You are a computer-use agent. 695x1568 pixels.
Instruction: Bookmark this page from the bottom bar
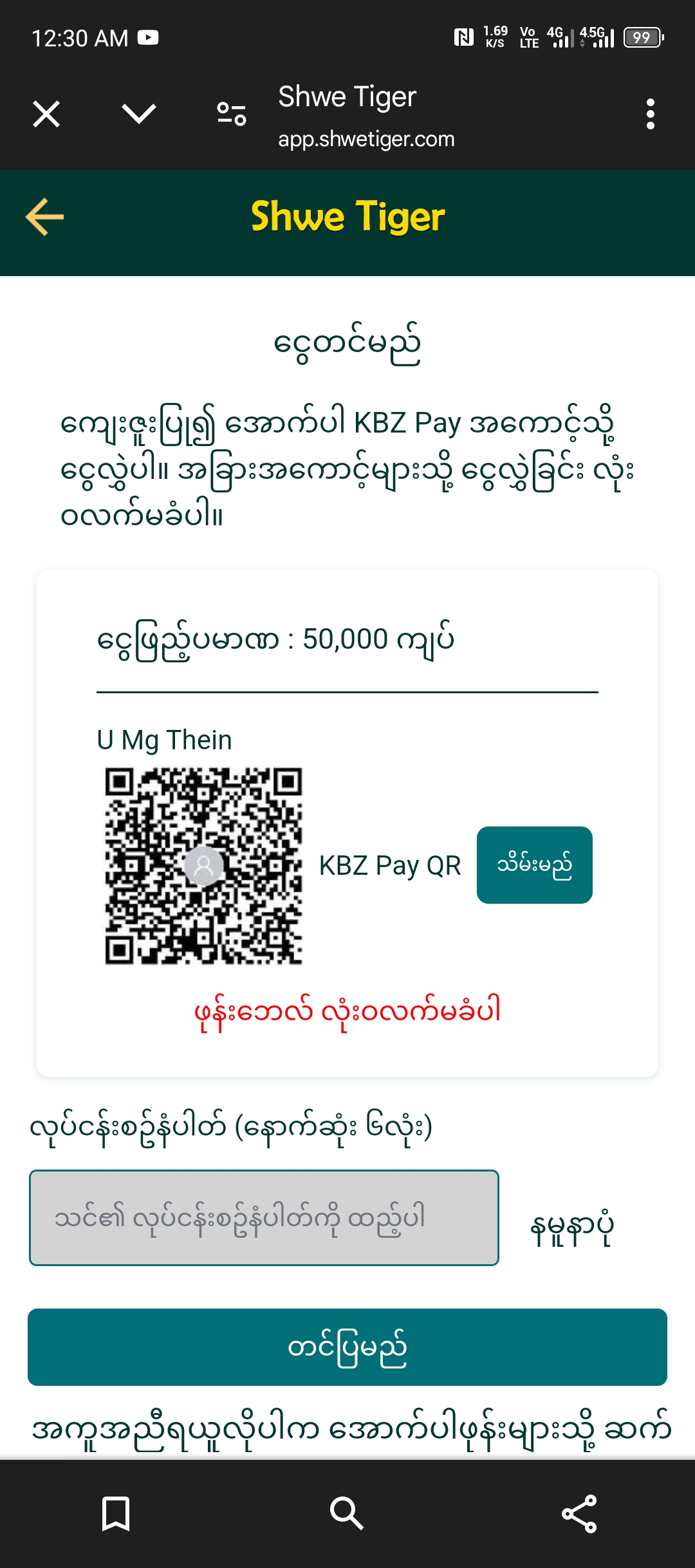(x=116, y=1513)
